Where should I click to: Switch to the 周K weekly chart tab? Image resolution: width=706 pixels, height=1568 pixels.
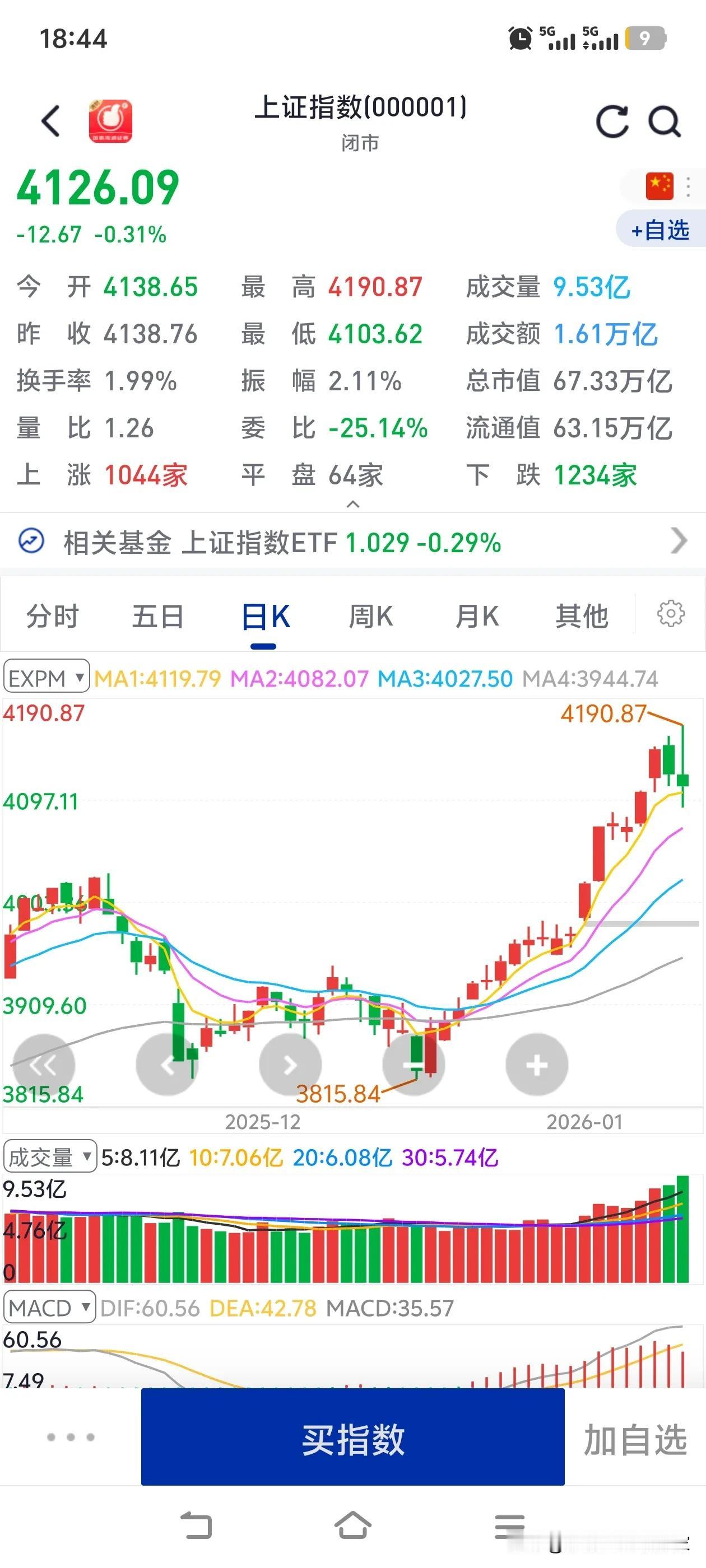click(x=370, y=616)
